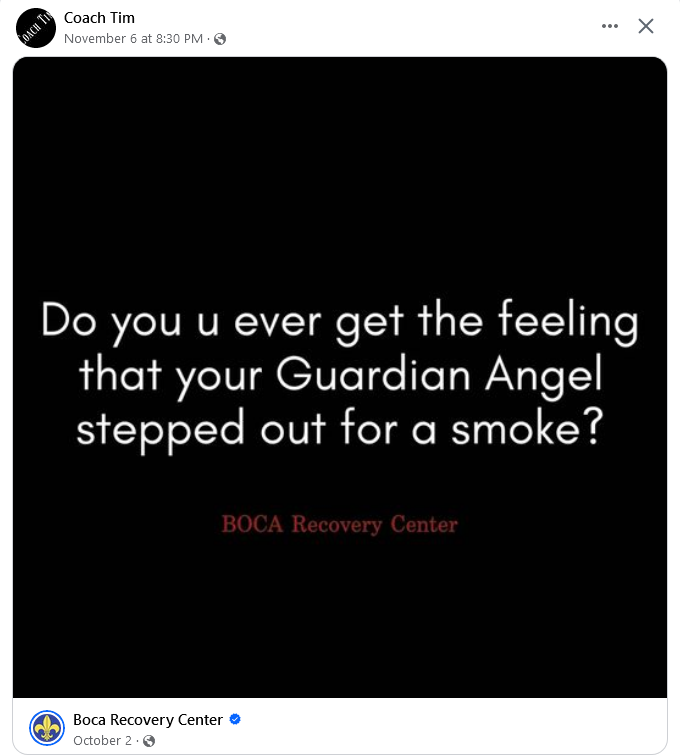Open the Boca Recovery Center page link
The image size is (680, 755).
148,719
